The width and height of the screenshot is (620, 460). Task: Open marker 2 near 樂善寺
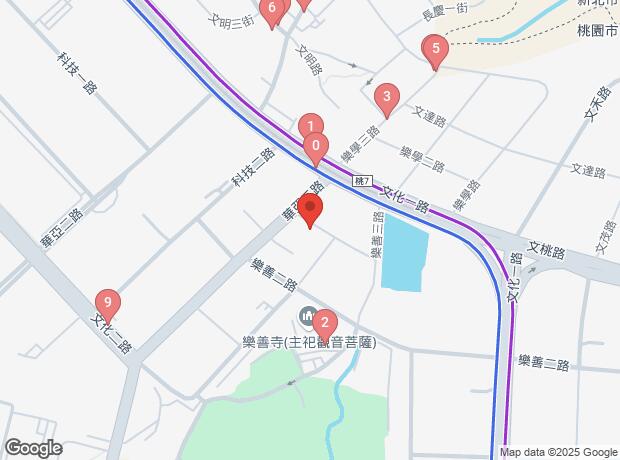pyautogui.click(x=324, y=324)
